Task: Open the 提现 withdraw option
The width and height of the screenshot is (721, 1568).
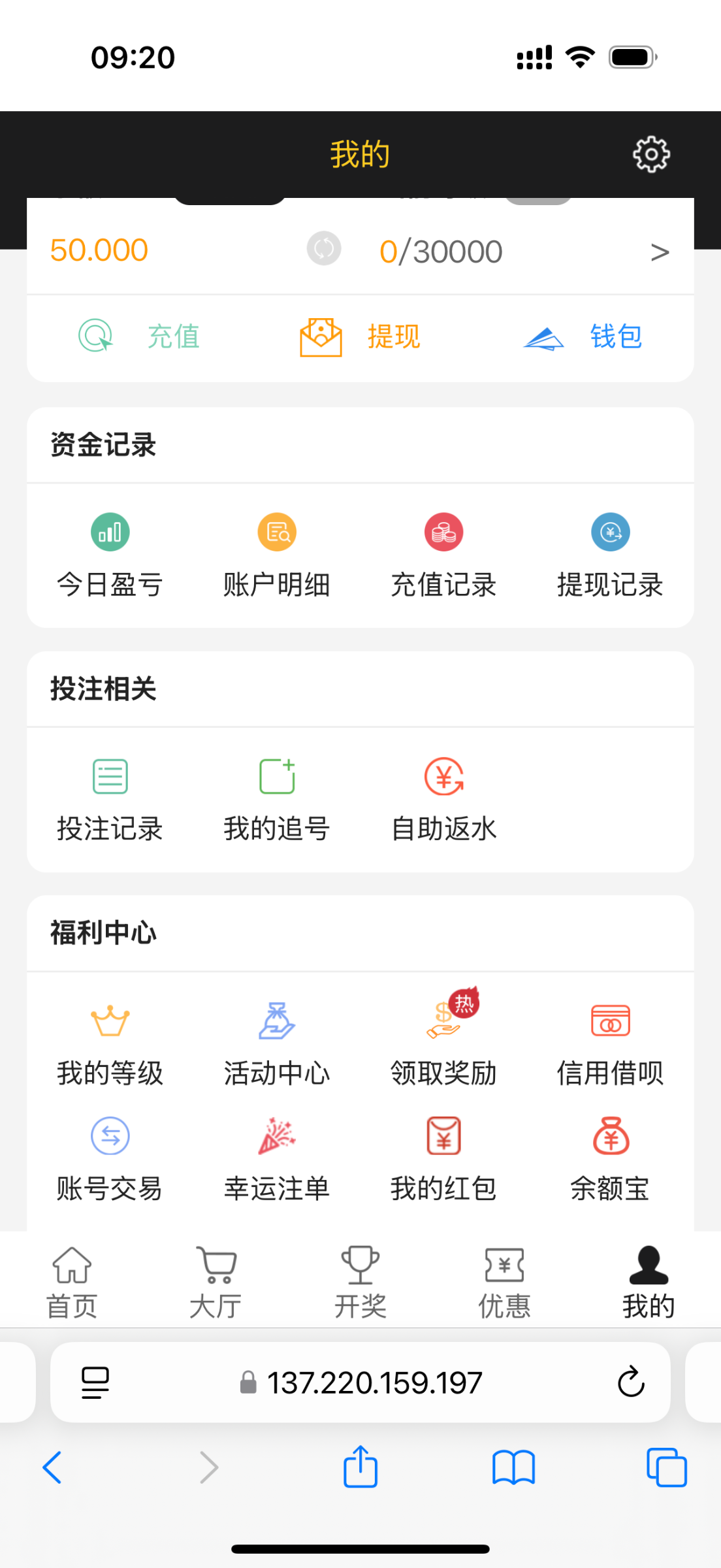Action: 360,336
